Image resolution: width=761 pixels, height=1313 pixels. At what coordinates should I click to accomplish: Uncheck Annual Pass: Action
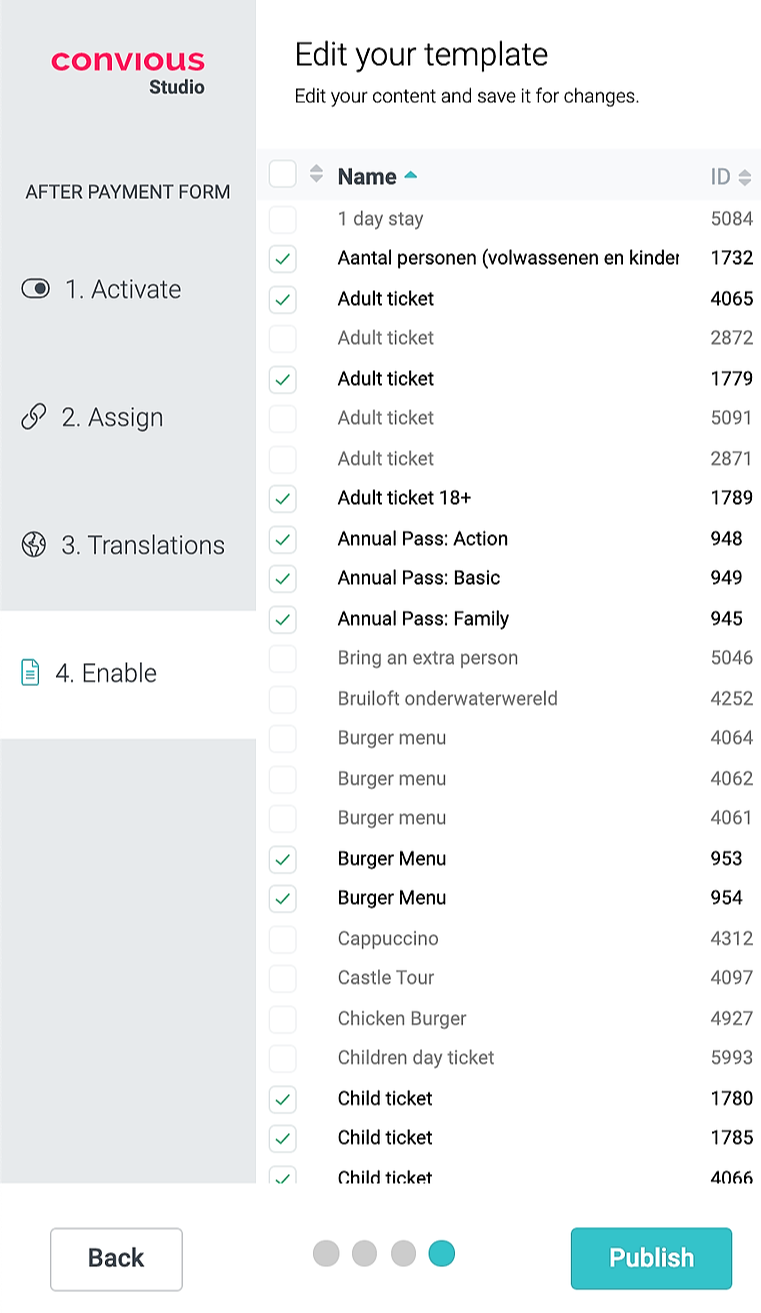tap(283, 539)
